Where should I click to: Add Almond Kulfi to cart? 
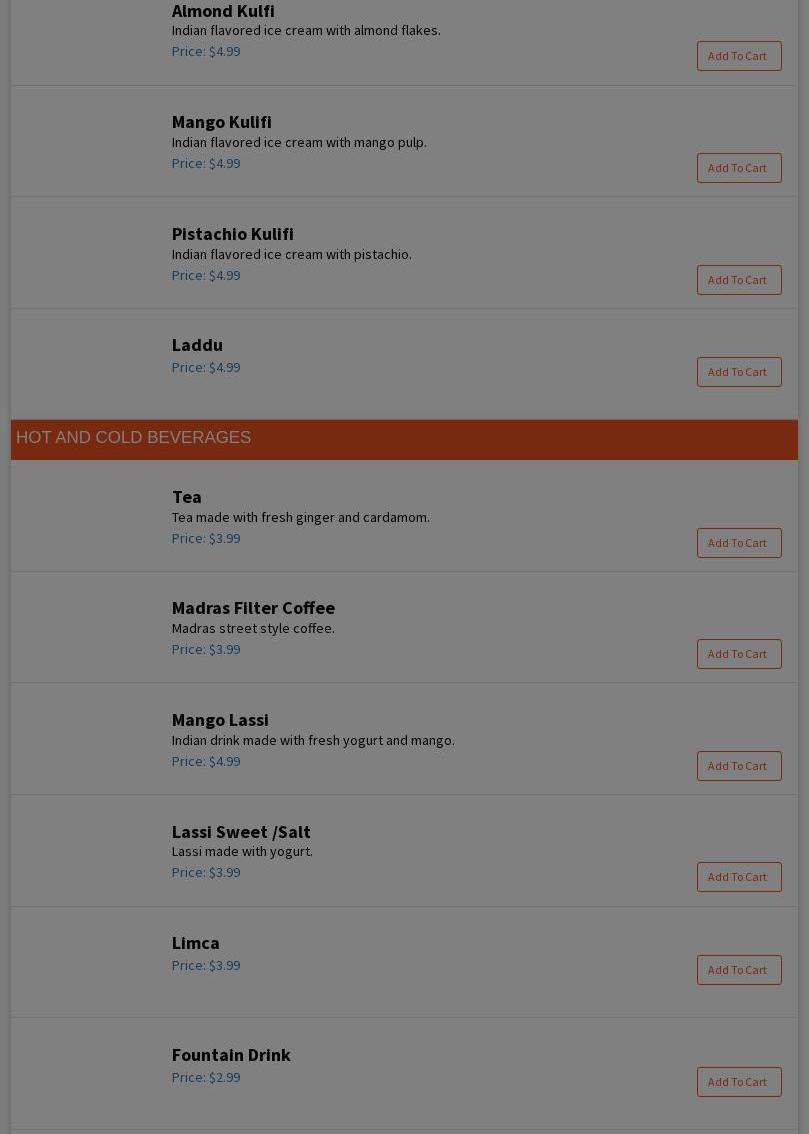click(x=738, y=56)
